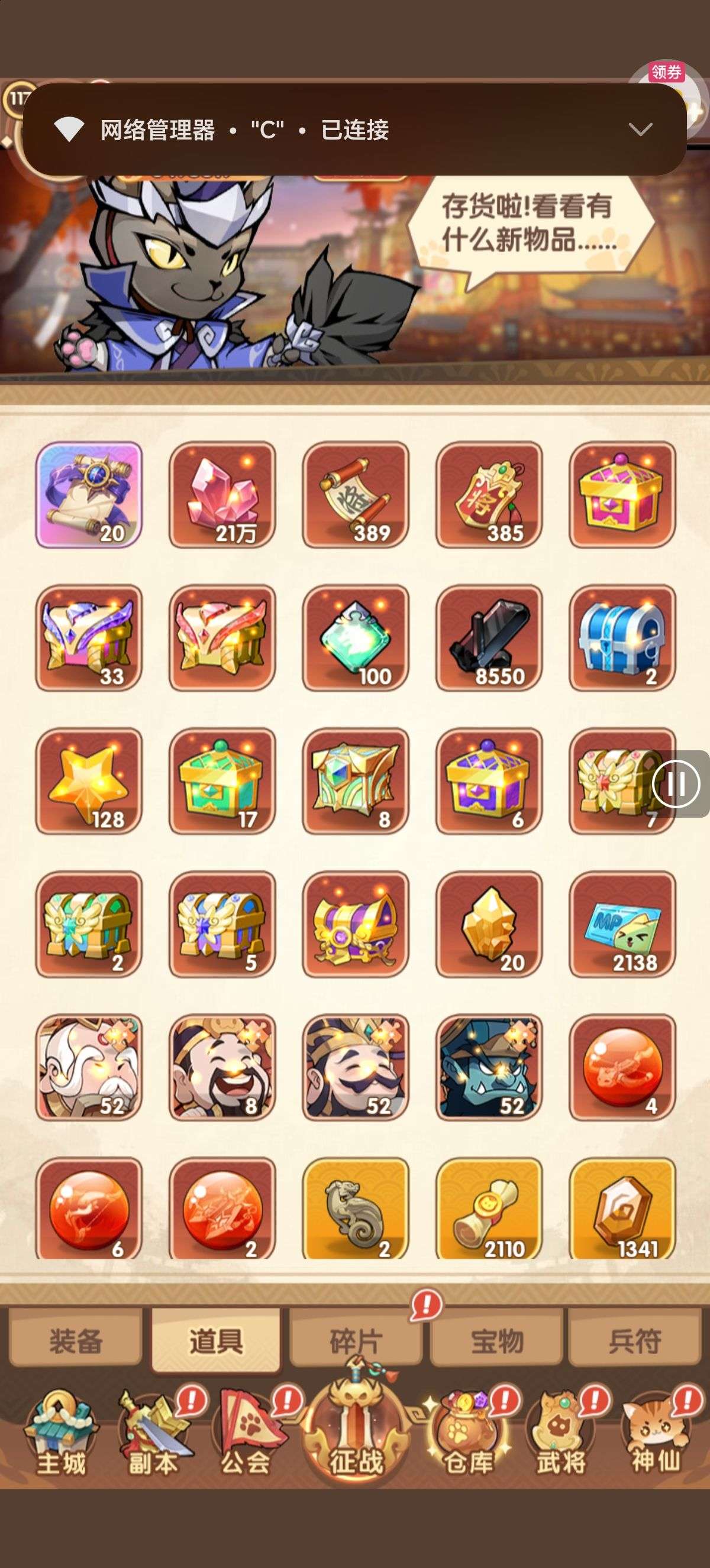Switch to the 装备 tab
The image size is (710, 1568).
pyautogui.click(x=76, y=1341)
